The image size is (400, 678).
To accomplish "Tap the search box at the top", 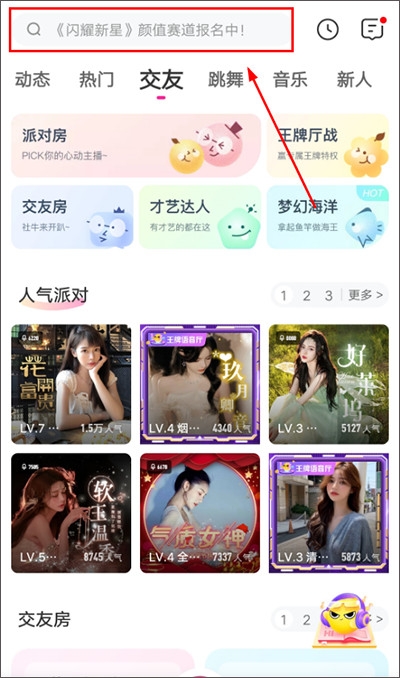I will click(x=151, y=29).
